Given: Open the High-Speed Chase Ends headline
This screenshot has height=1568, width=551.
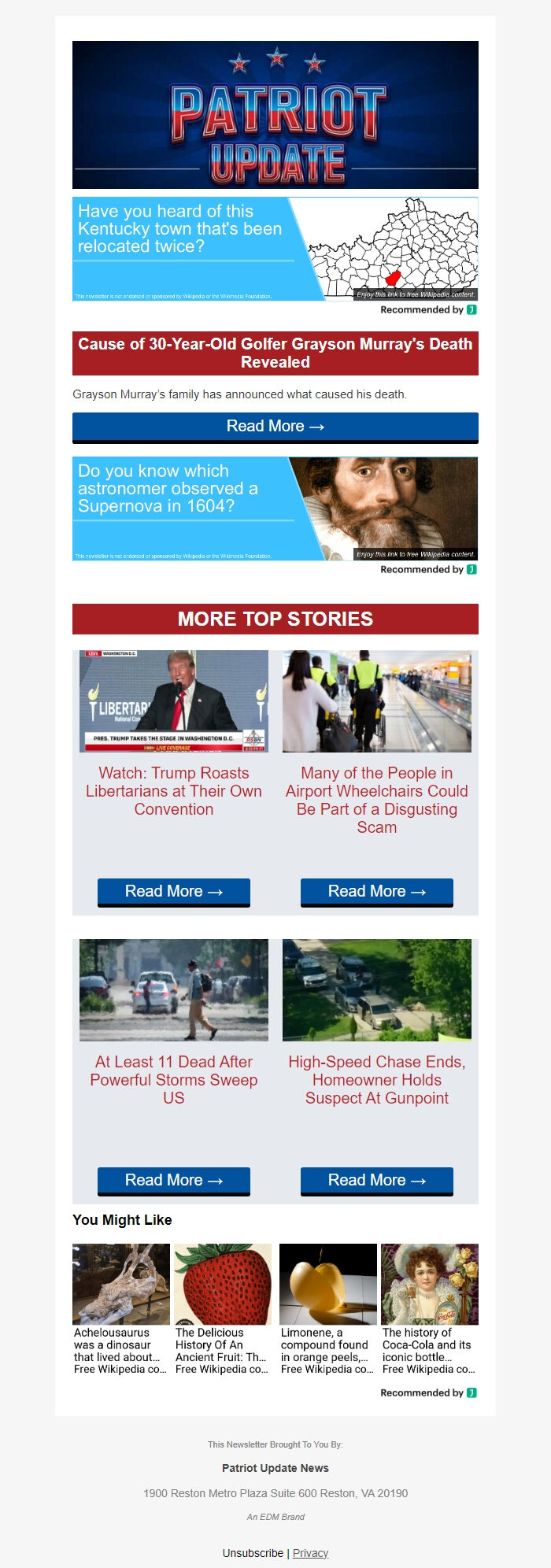Looking at the screenshot, I should 376,1080.
